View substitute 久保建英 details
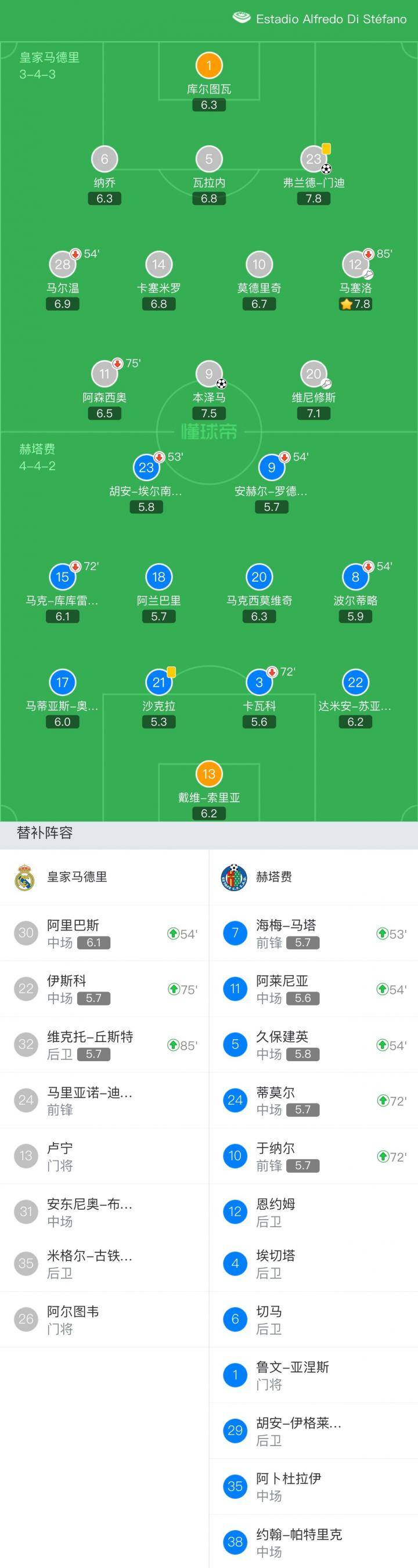 coord(313,1045)
